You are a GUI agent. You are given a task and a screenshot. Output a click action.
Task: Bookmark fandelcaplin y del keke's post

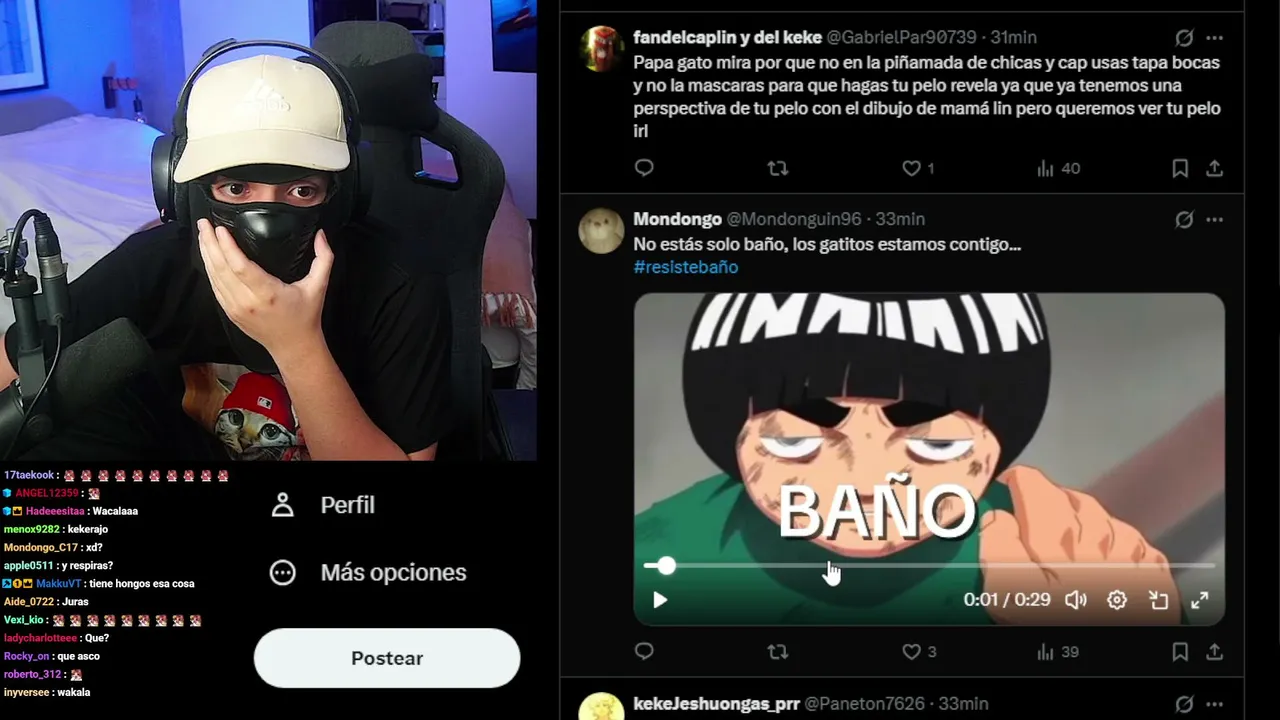[x=1180, y=168]
